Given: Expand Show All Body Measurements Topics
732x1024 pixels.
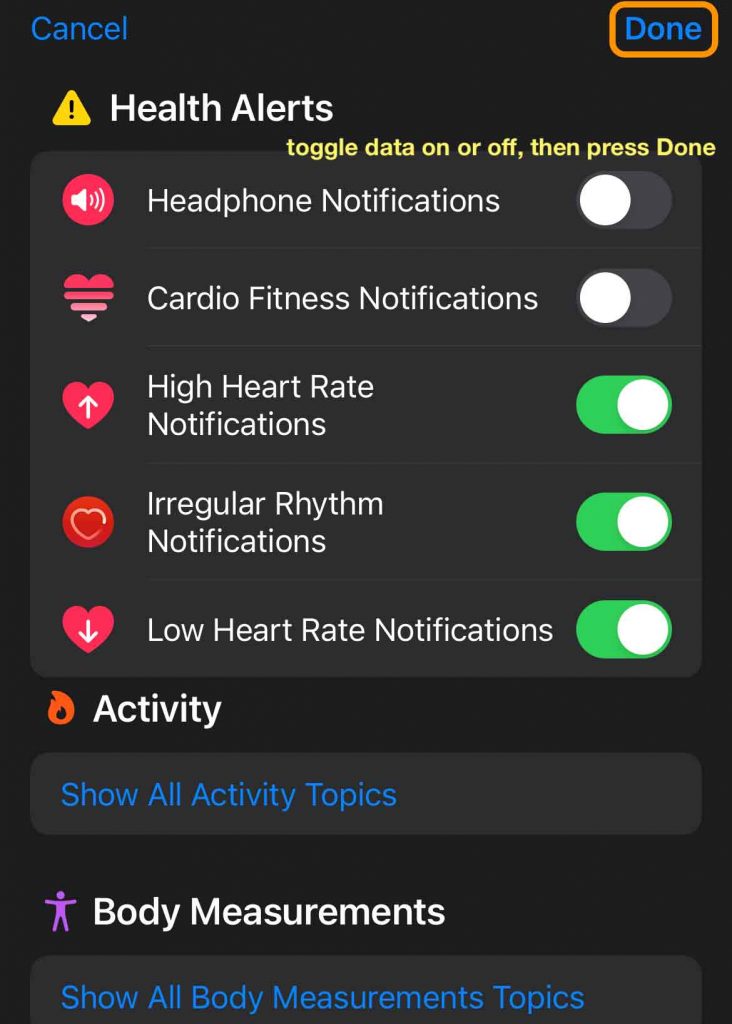Looking at the screenshot, I should pyautogui.click(x=322, y=996).
